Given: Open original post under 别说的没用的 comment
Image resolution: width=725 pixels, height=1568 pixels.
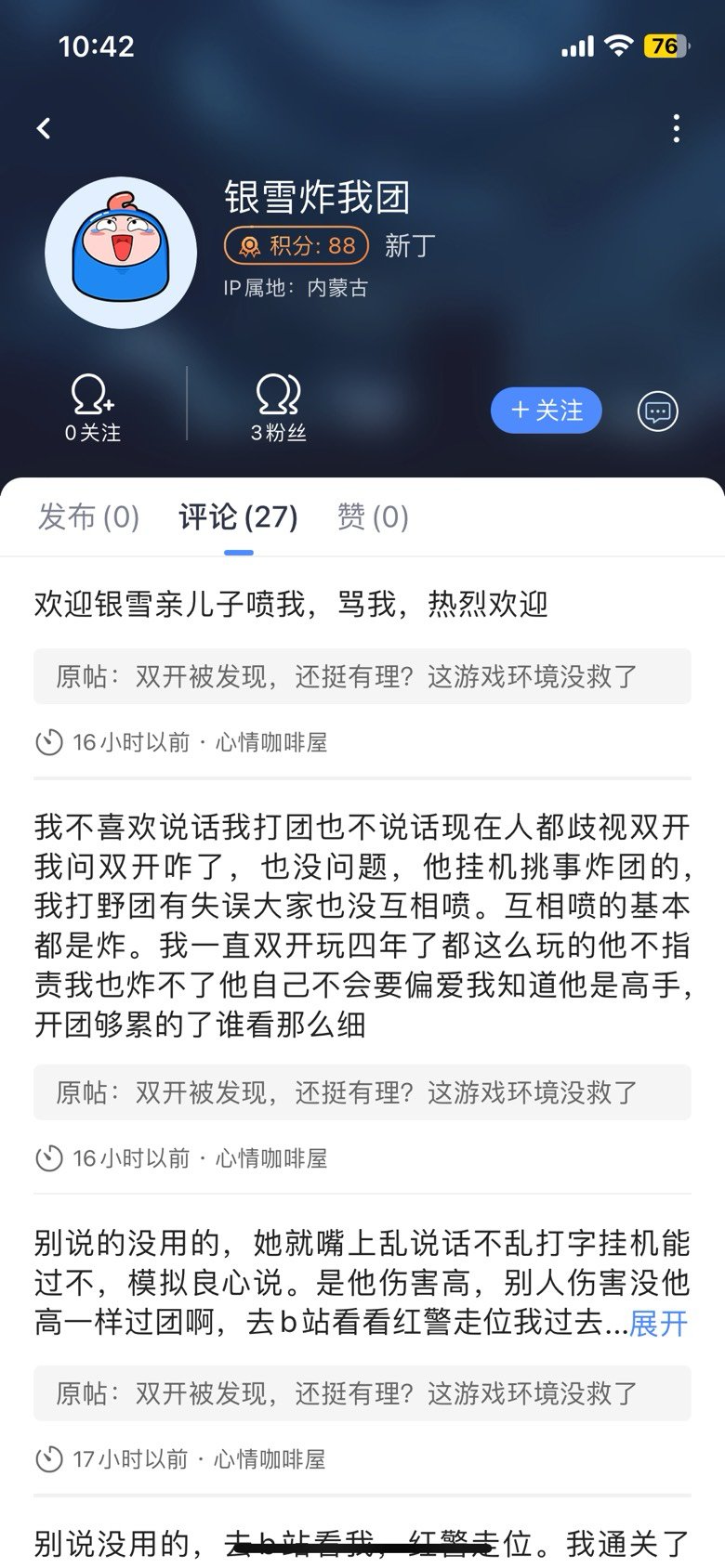Looking at the screenshot, I should (x=362, y=1393).
